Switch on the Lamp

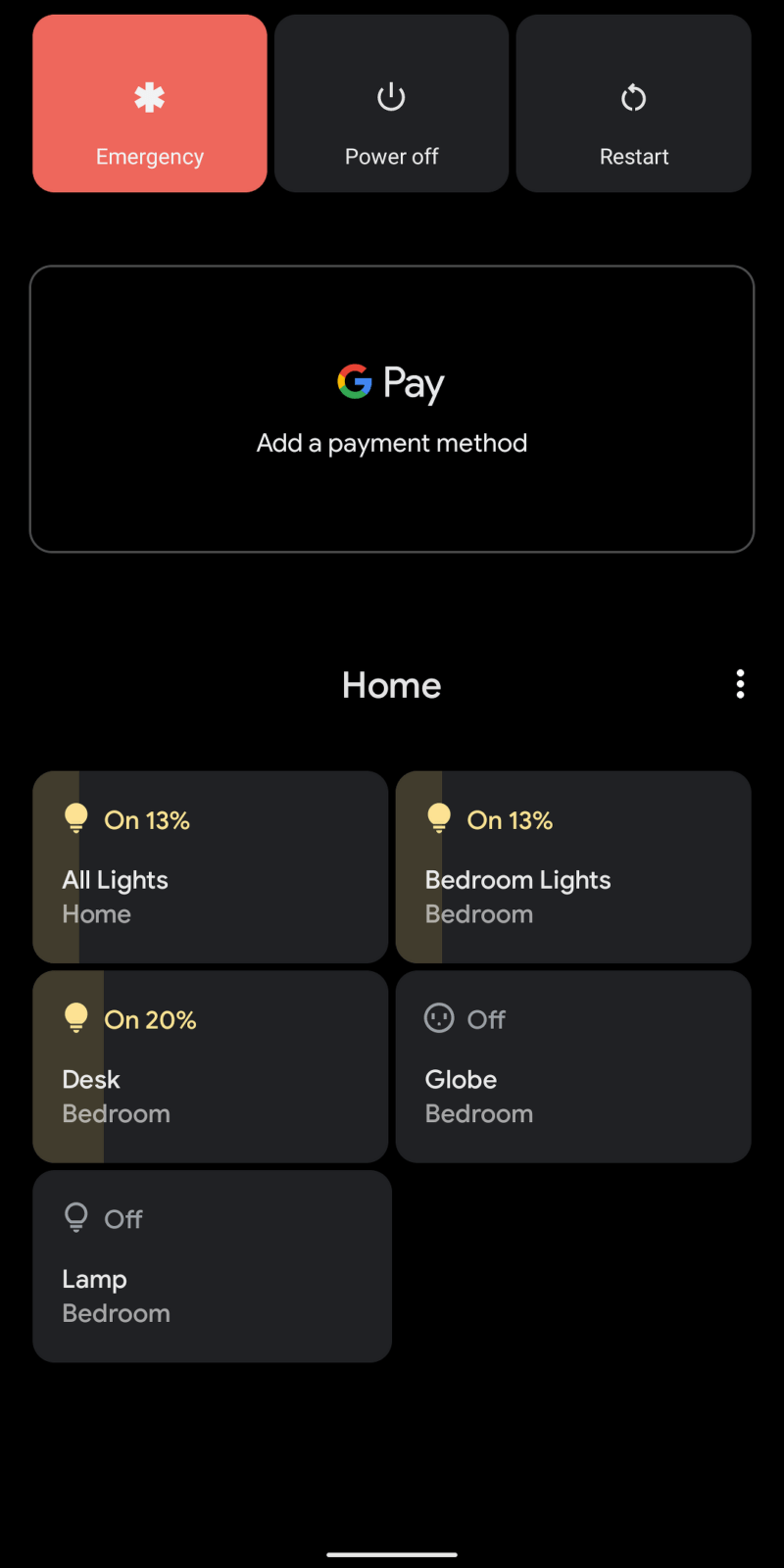point(212,1266)
